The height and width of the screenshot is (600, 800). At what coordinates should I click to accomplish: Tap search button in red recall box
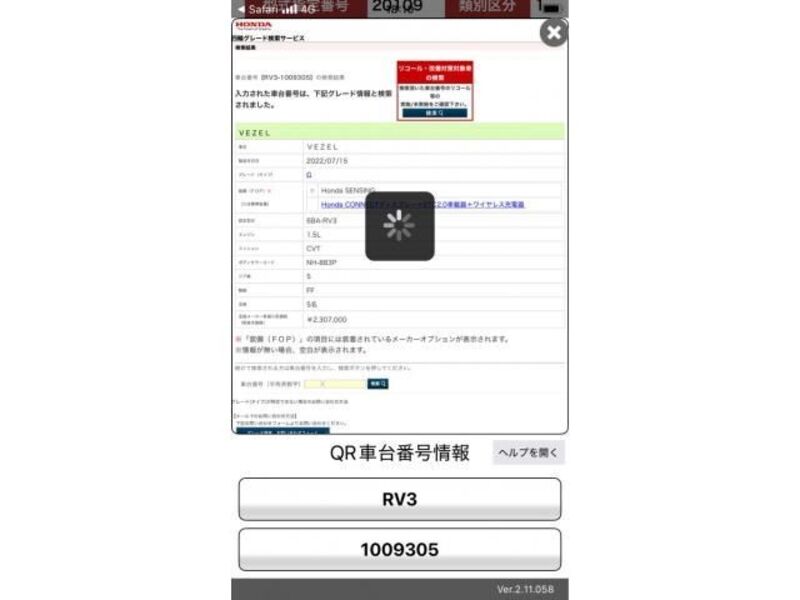(x=435, y=114)
